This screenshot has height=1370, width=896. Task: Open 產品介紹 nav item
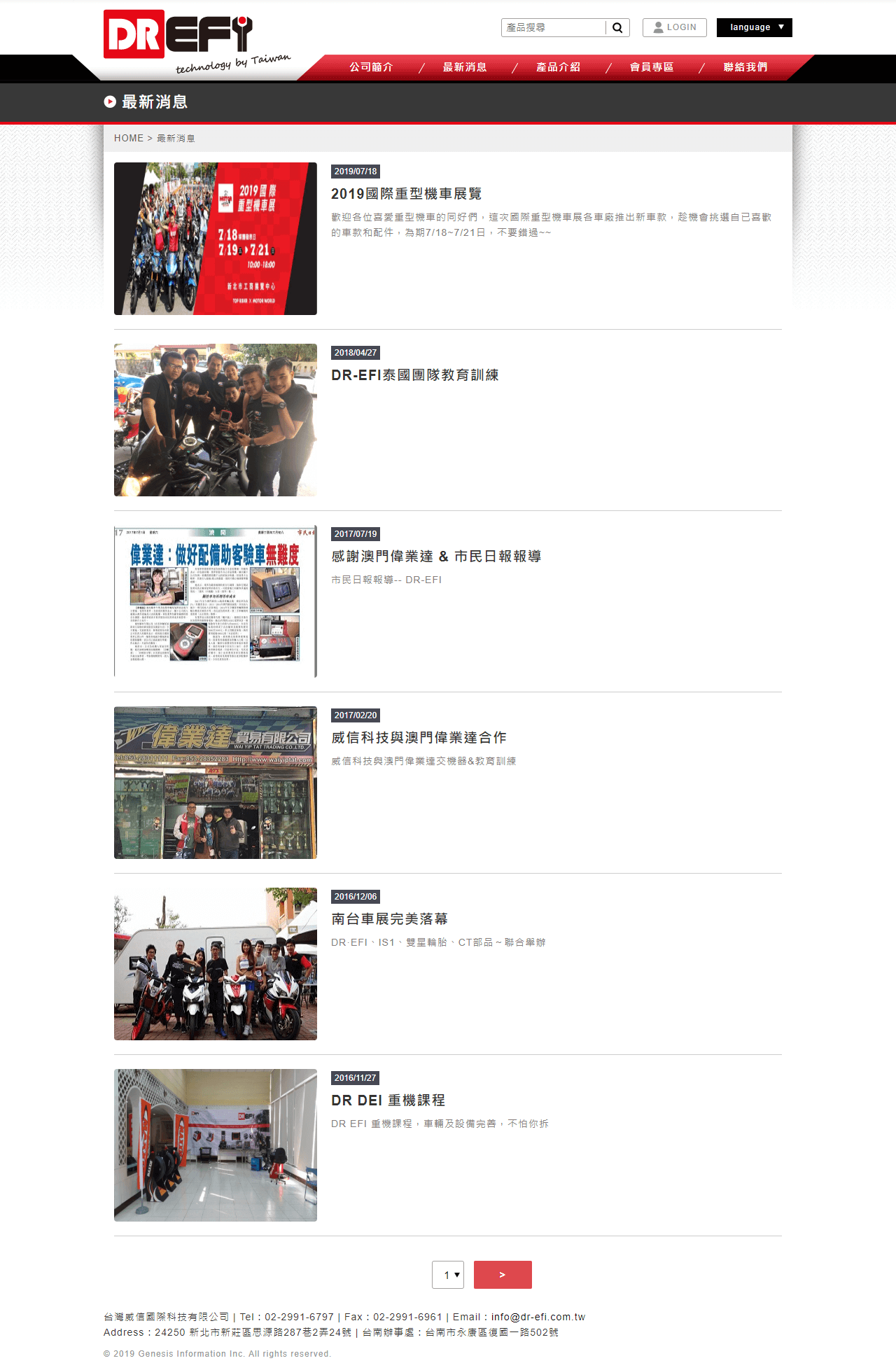click(558, 67)
